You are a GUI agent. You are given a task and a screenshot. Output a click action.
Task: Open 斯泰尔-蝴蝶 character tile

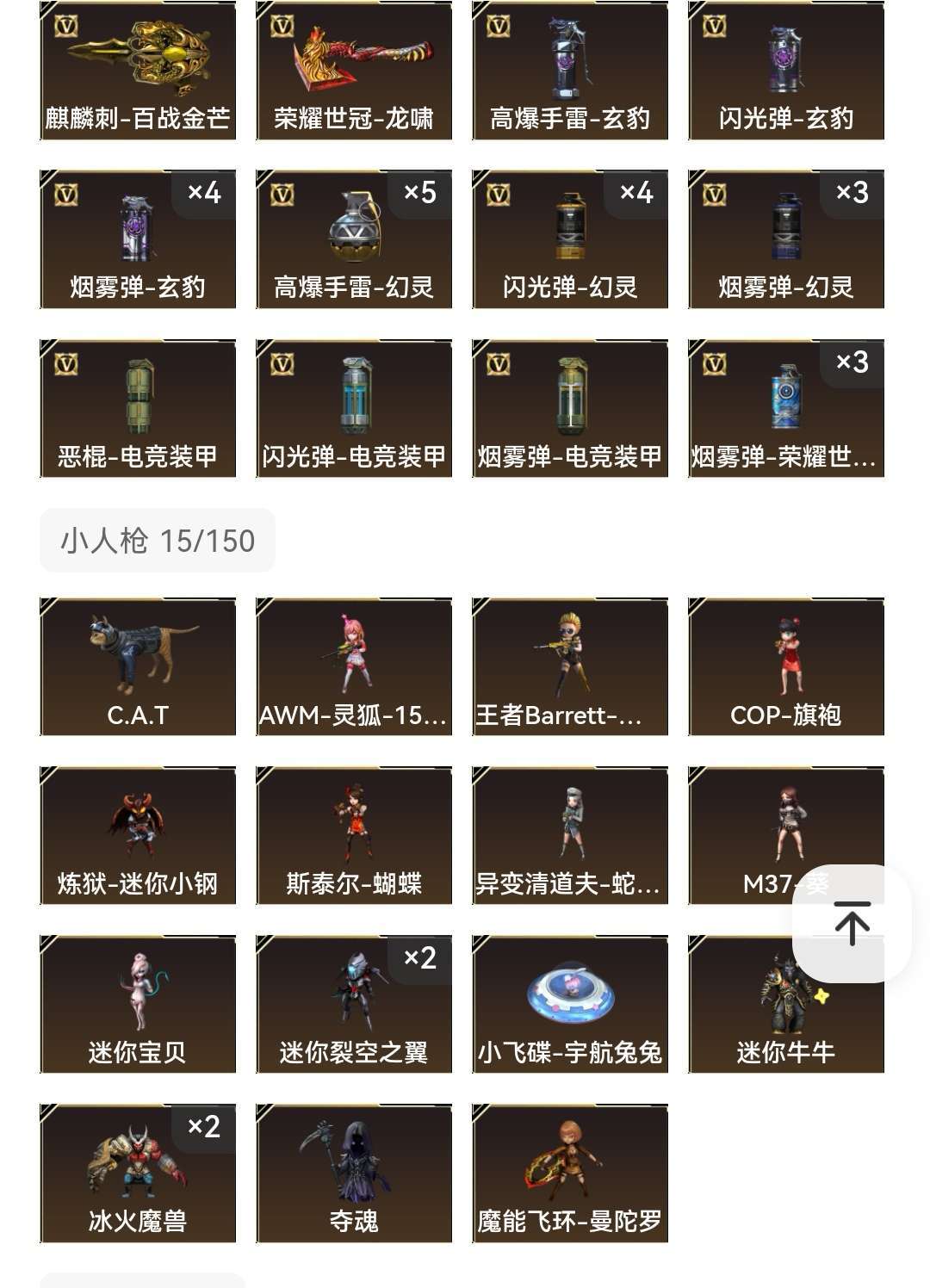[354, 835]
